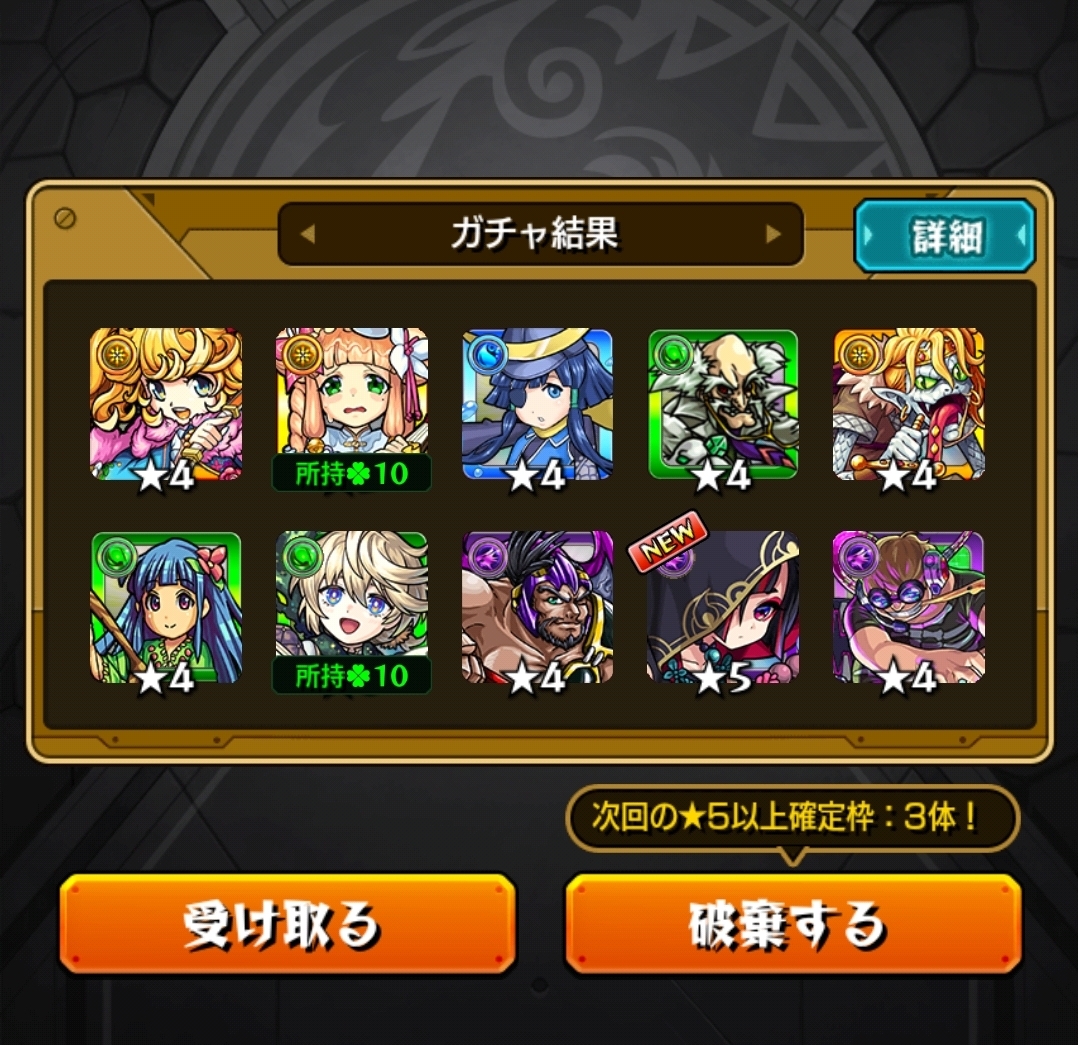Image resolution: width=1078 pixels, height=1045 pixels.
Task: Tap the 受け取る button to accept results
Action: point(287,924)
